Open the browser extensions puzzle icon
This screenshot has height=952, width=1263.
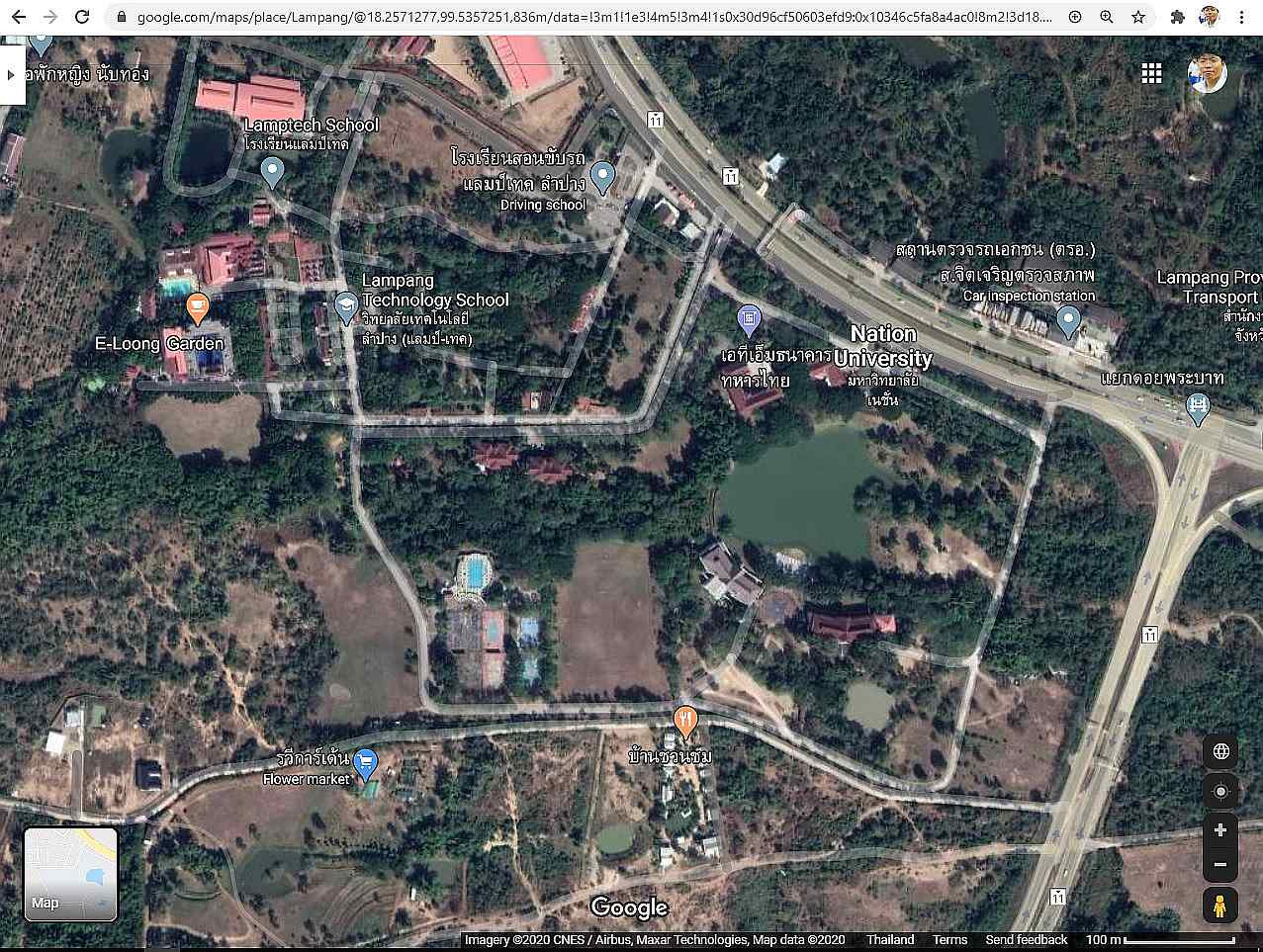pyautogui.click(x=1177, y=17)
